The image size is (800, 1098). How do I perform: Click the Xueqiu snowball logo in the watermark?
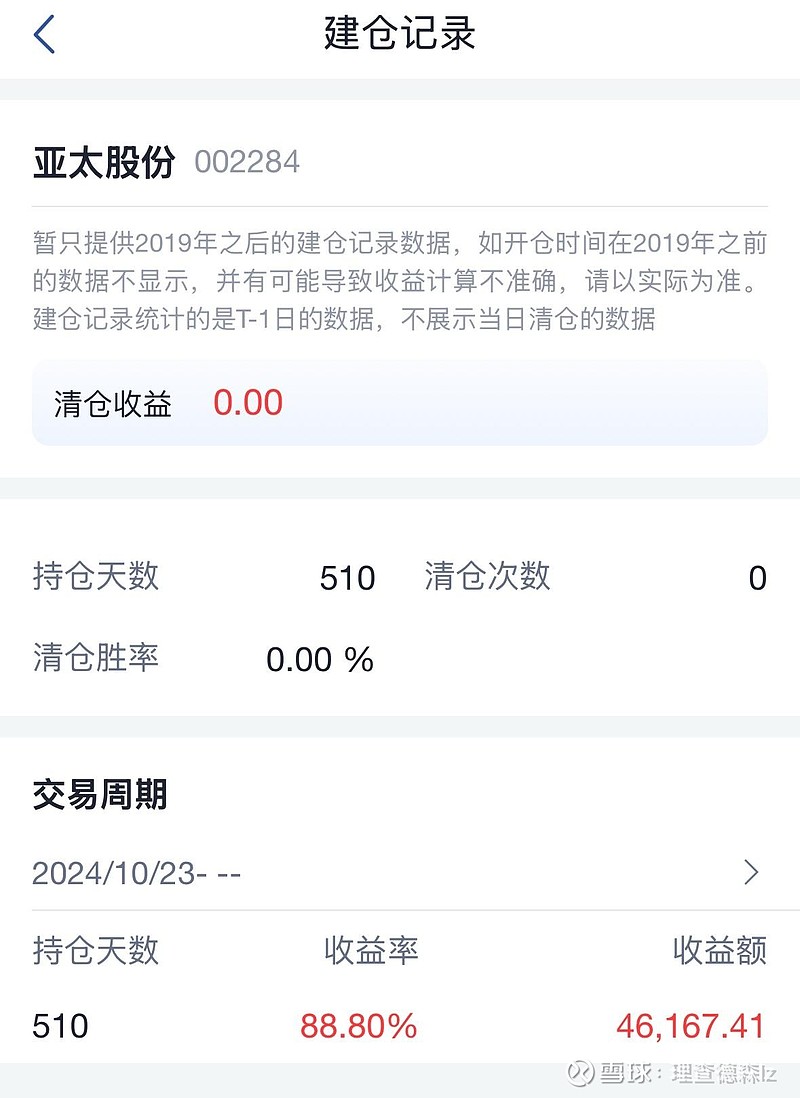pos(581,1071)
